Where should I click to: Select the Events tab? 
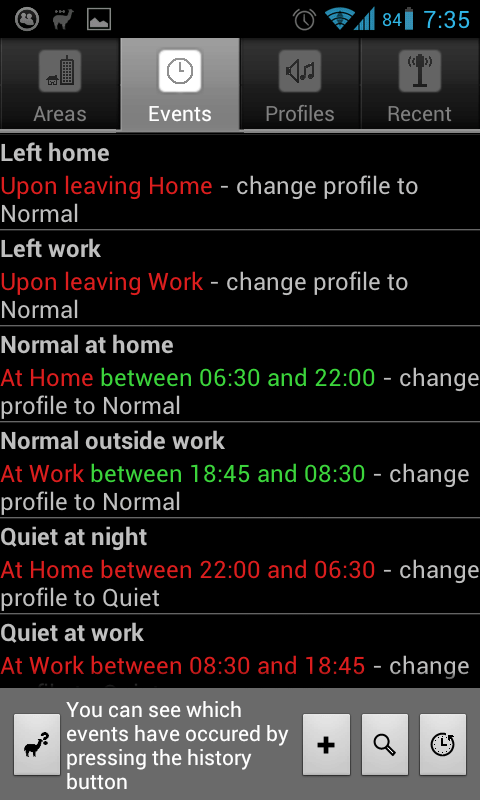coord(180,84)
